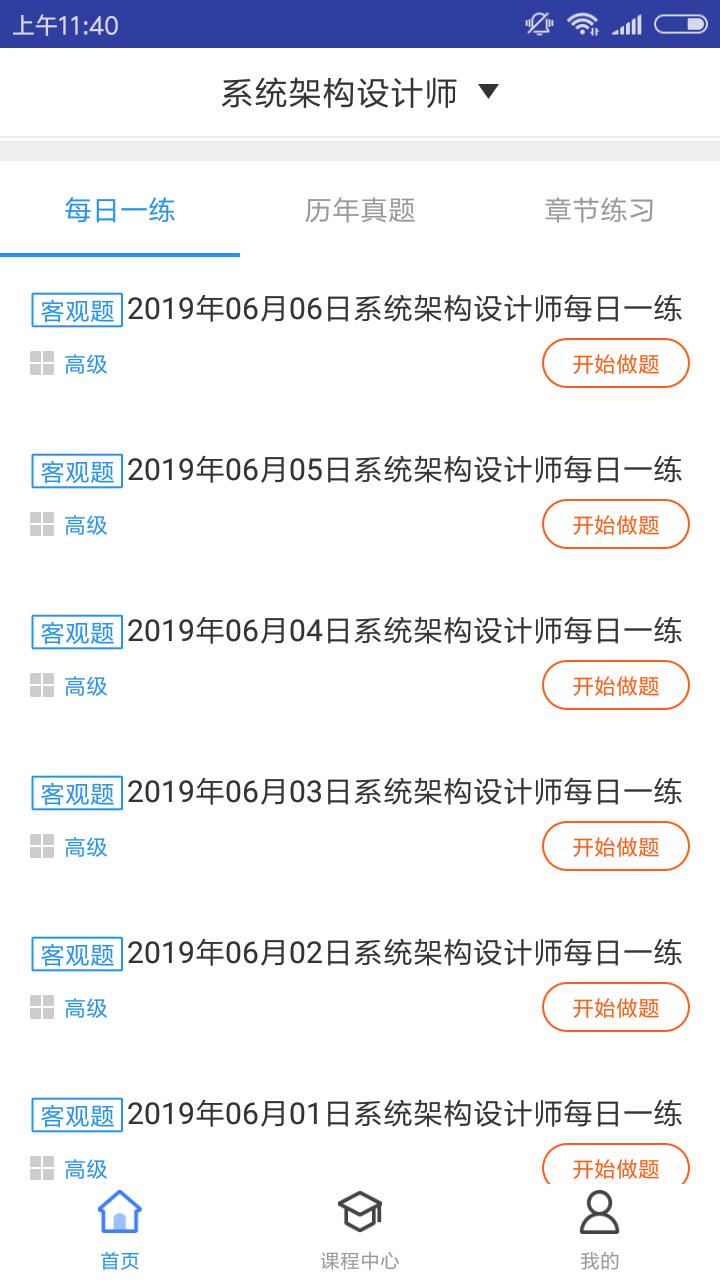Open the 首页 home tab
Image resolution: width=720 pixels, height=1280 pixels.
(120, 1230)
